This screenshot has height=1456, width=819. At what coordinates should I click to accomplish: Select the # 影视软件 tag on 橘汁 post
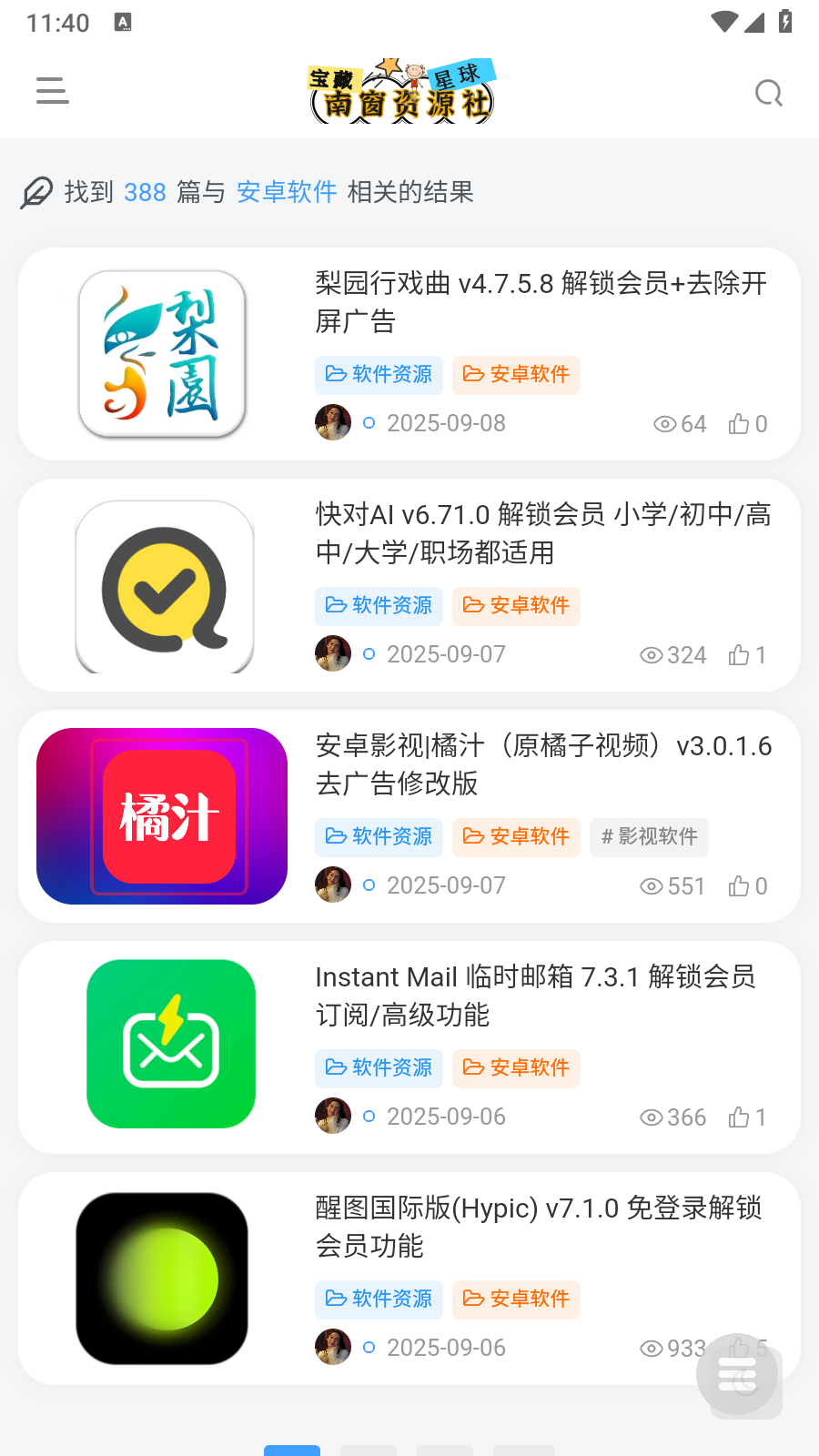[649, 837]
